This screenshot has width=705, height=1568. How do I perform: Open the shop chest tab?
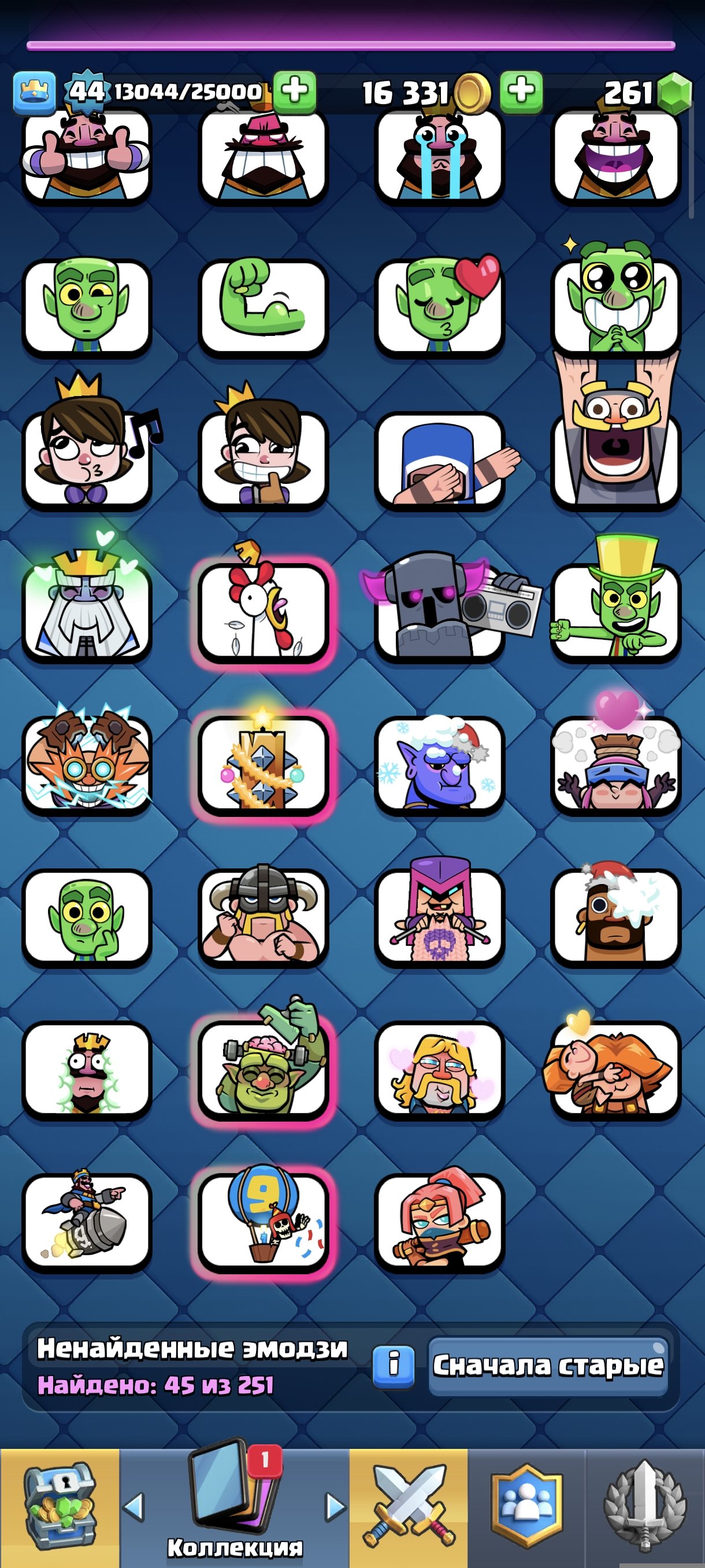[60, 1507]
